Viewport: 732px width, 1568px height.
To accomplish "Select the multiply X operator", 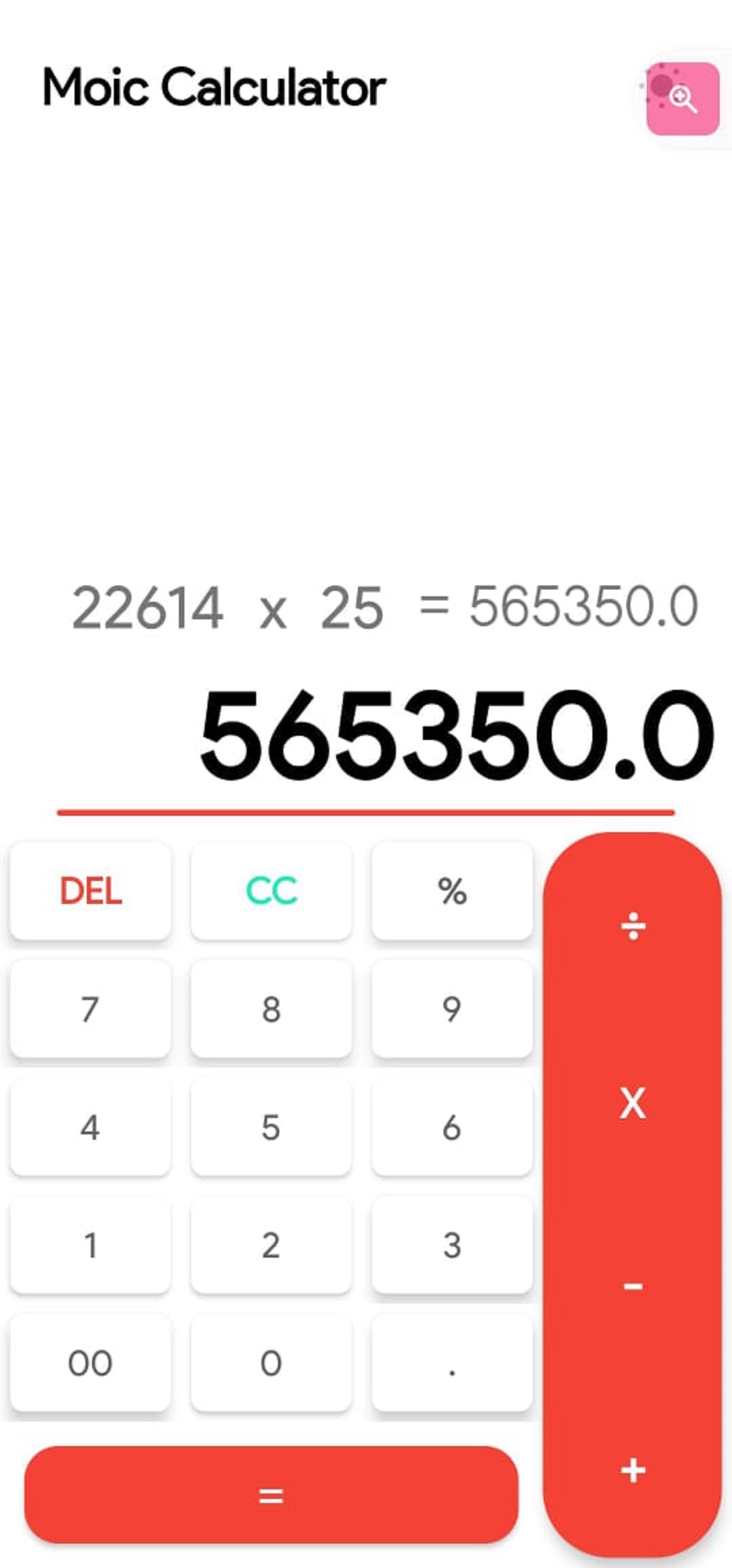I will click(x=632, y=1103).
